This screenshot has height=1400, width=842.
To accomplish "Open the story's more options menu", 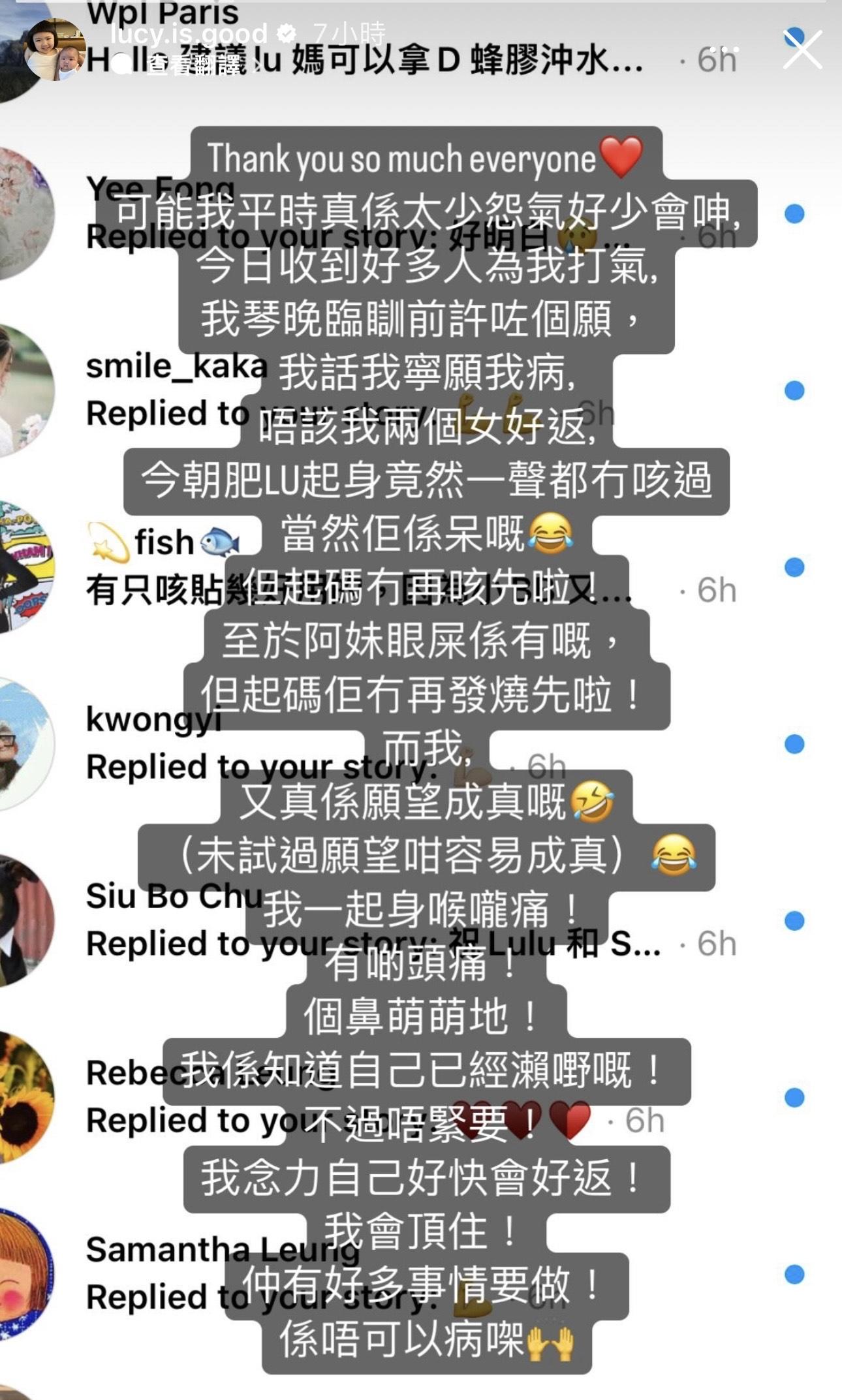I will coord(725,50).
